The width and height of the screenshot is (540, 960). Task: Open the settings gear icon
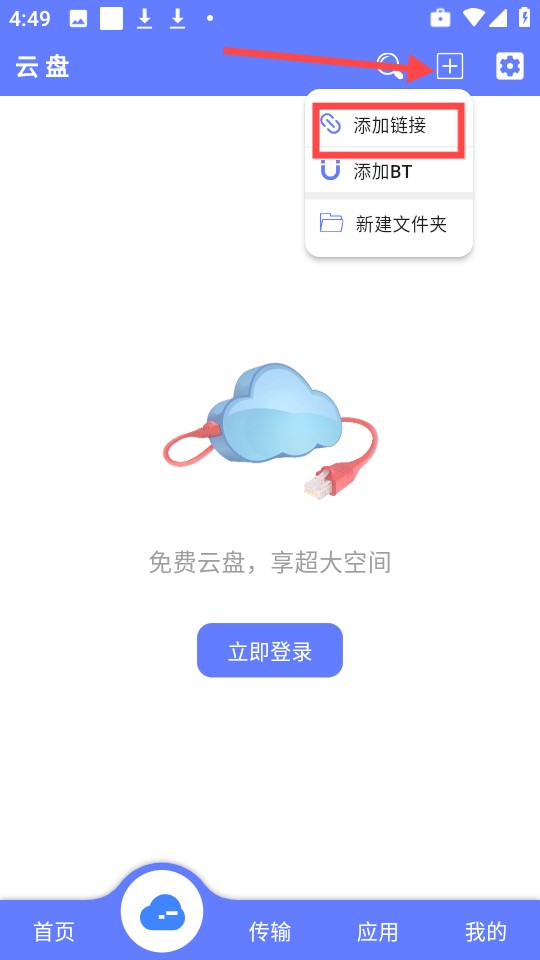509,66
